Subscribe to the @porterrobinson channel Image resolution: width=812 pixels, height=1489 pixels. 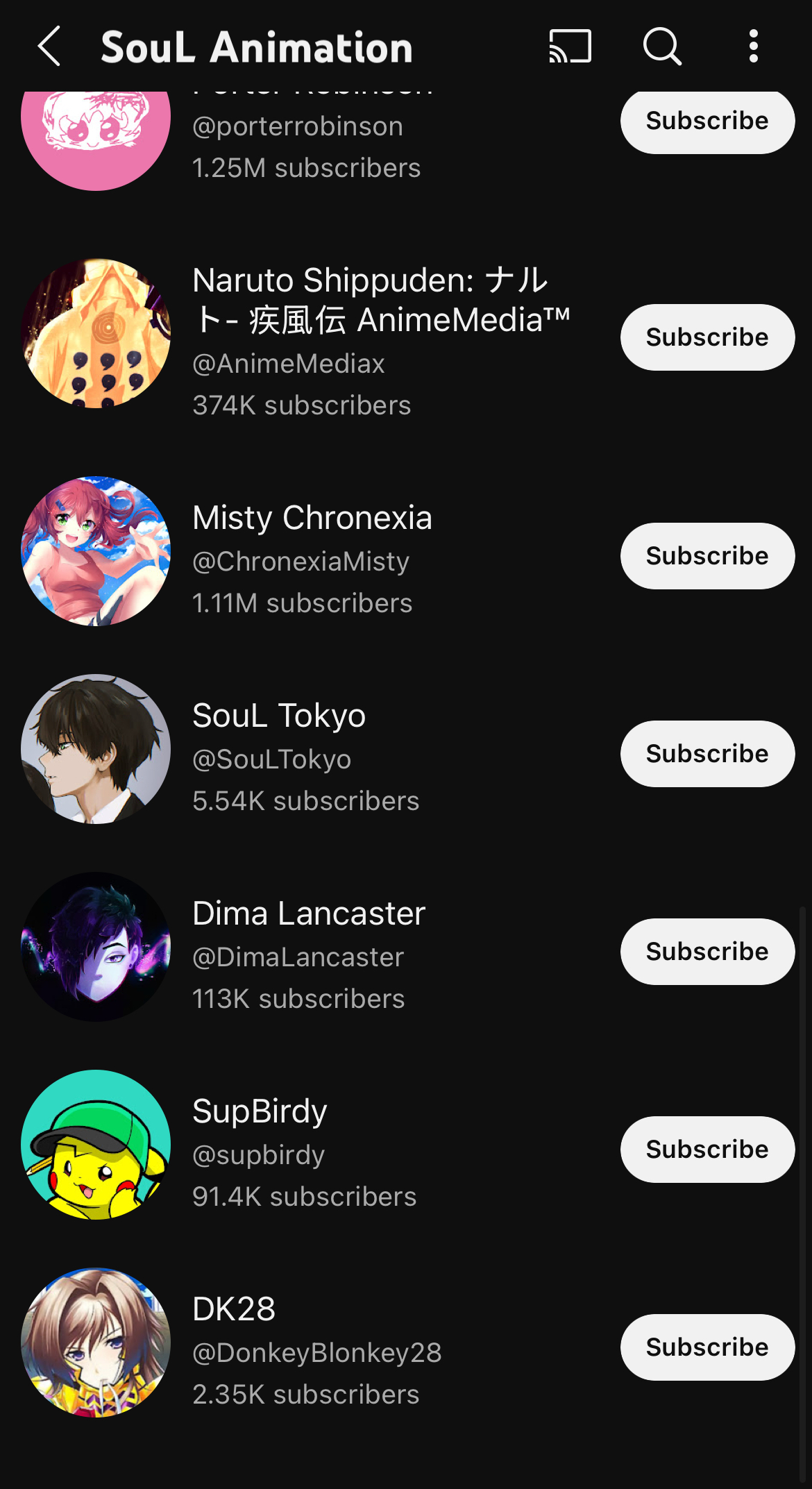pyautogui.click(x=707, y=121)
